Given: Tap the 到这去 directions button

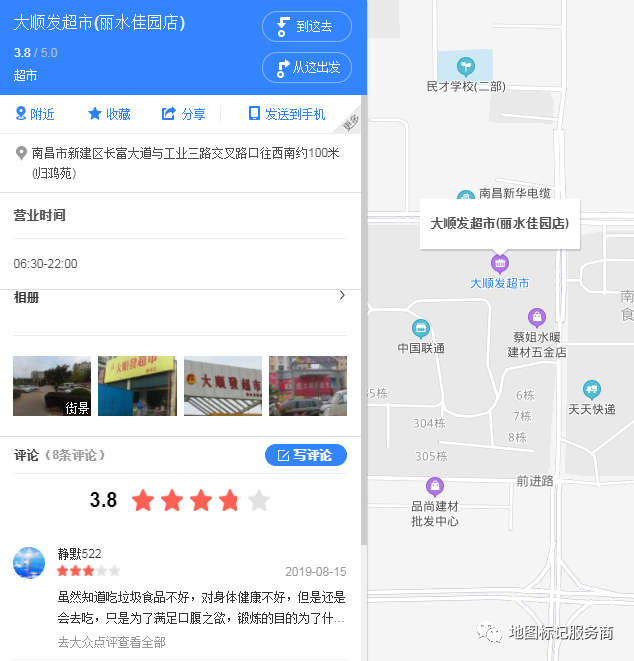Looking at the screenshot, I should 306,26.
